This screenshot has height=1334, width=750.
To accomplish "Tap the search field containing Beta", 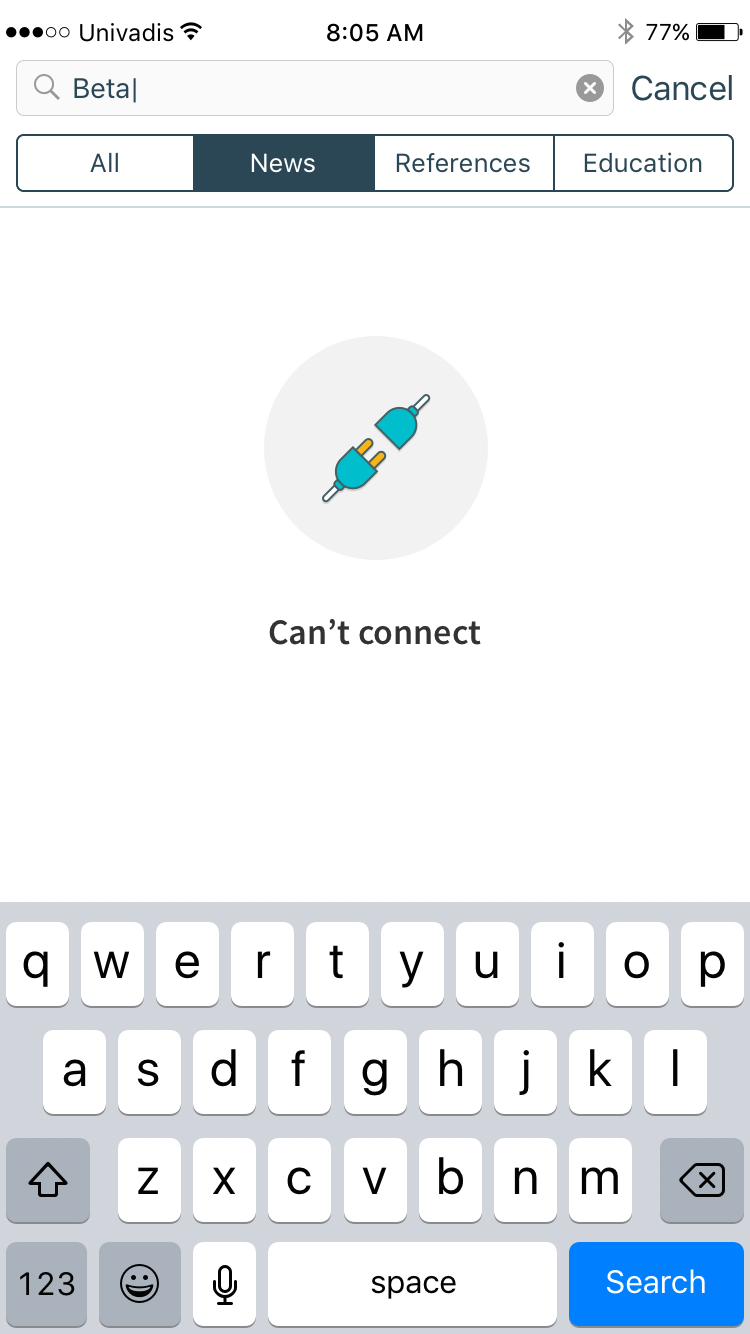I will pos(315,88).
